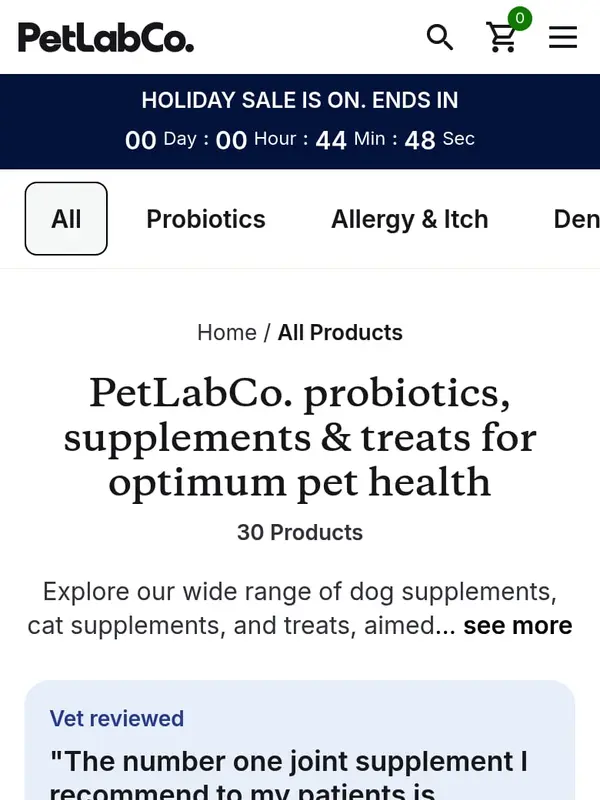Go to the PetLabCo. homepage logo

106,38
